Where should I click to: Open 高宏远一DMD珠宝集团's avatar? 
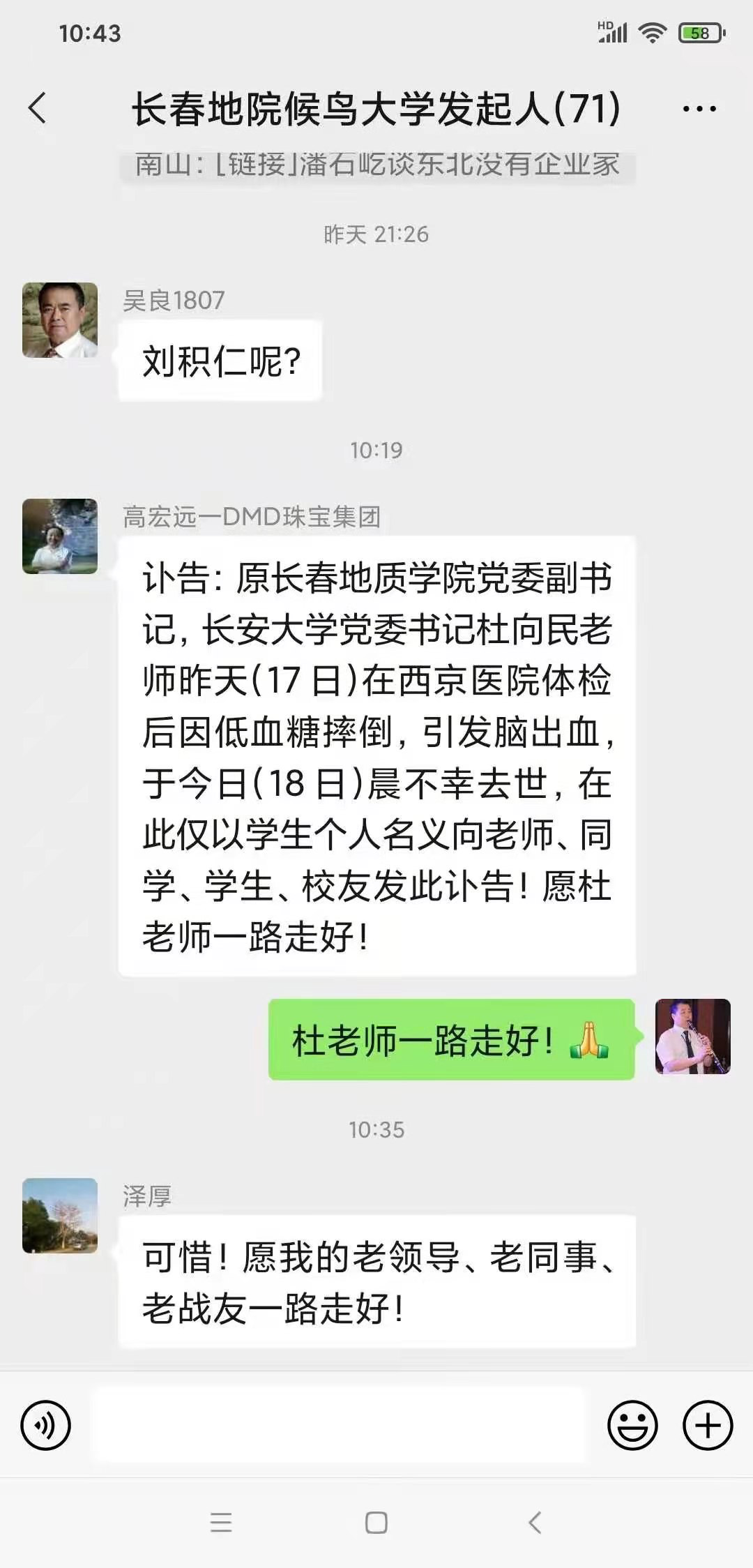pyautogui.click(x=60, y=536)
